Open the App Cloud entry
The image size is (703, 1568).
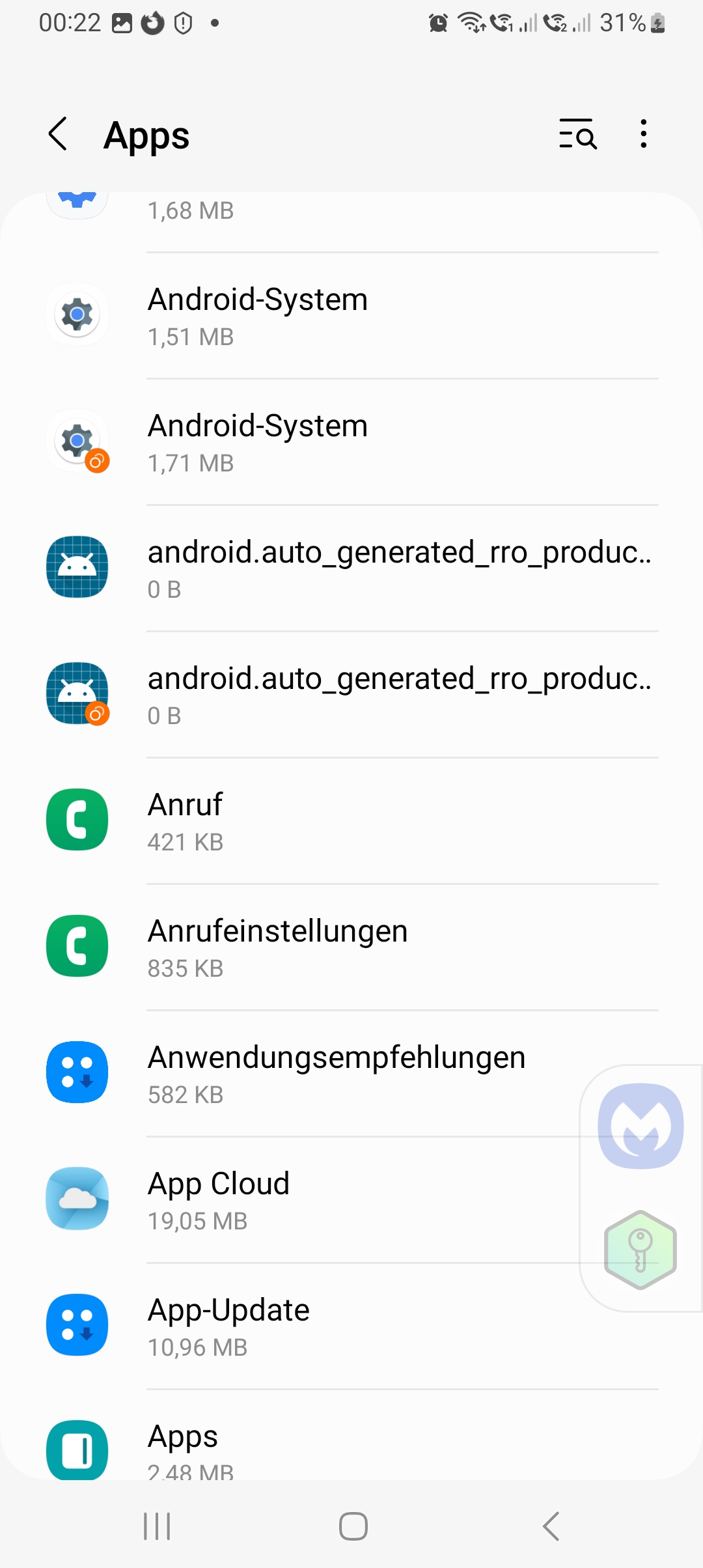point(312,1200)
